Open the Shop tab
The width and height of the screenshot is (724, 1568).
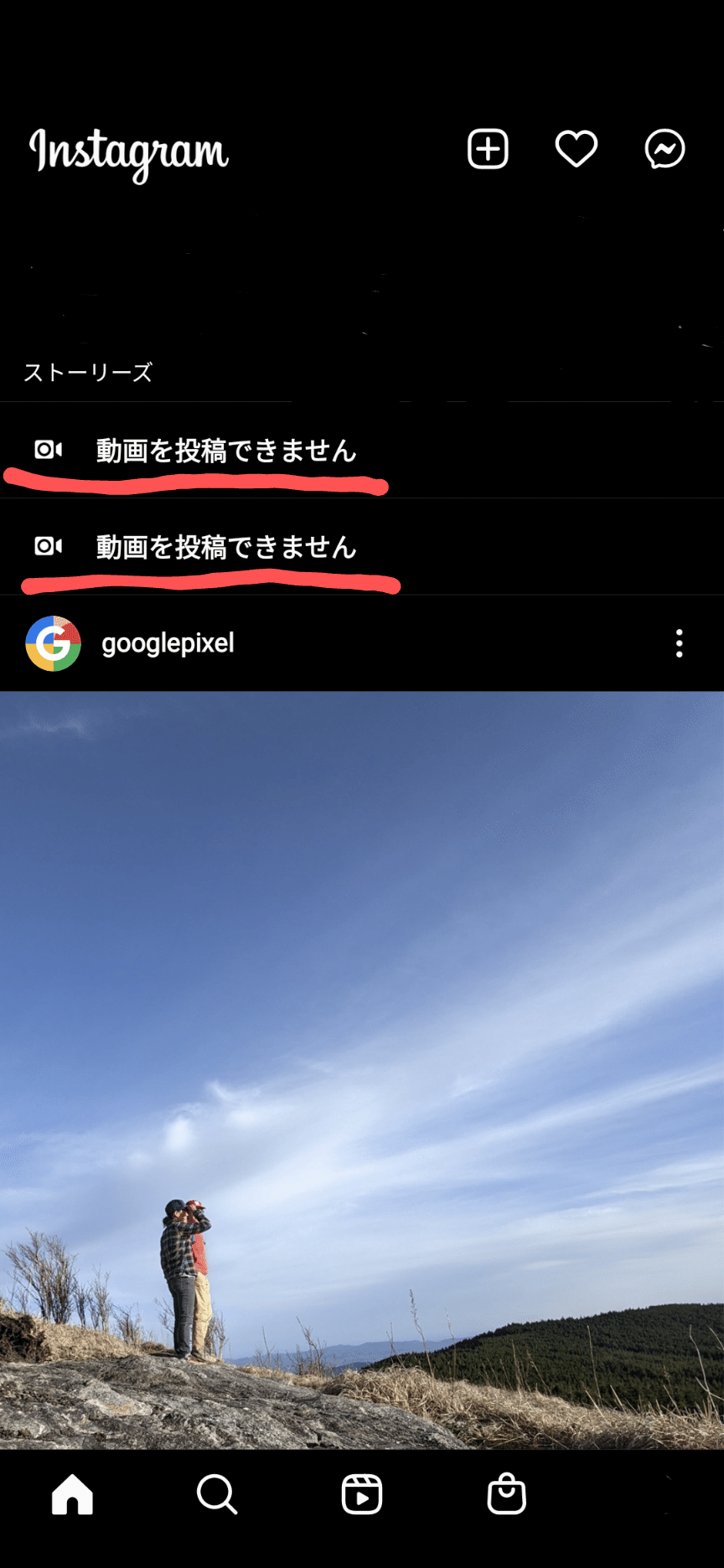(507, 1494)
